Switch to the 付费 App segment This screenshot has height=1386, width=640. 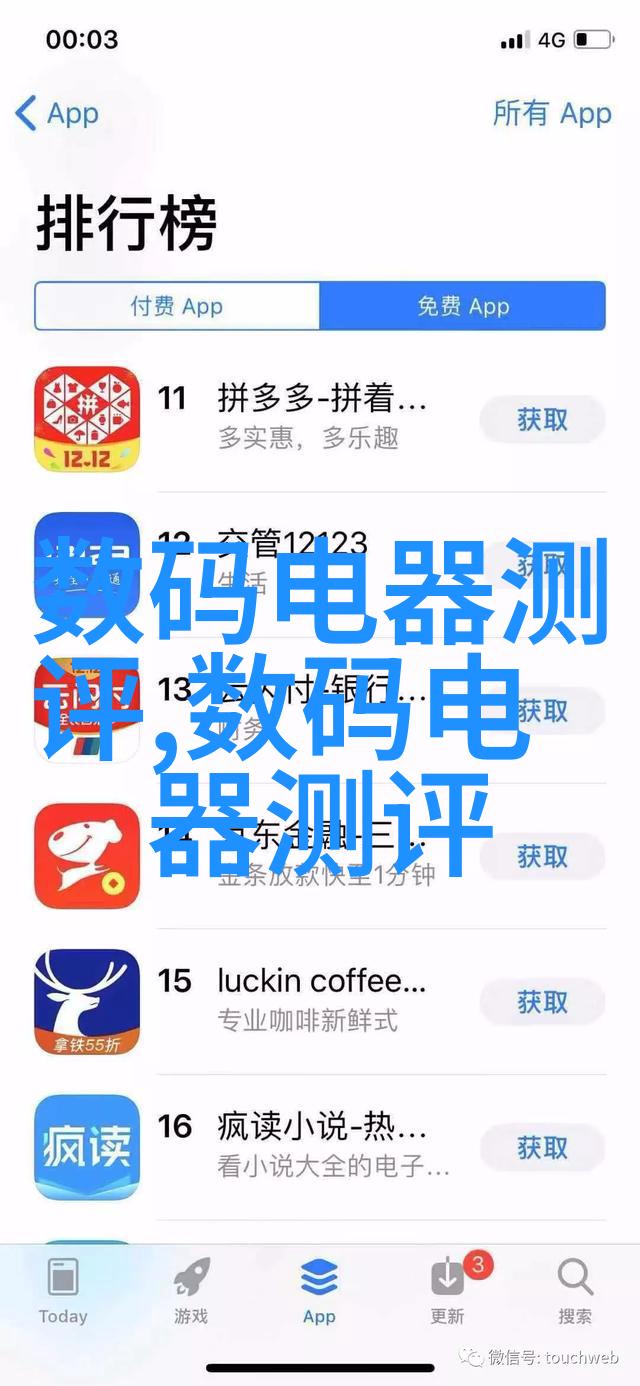[177, 306]
